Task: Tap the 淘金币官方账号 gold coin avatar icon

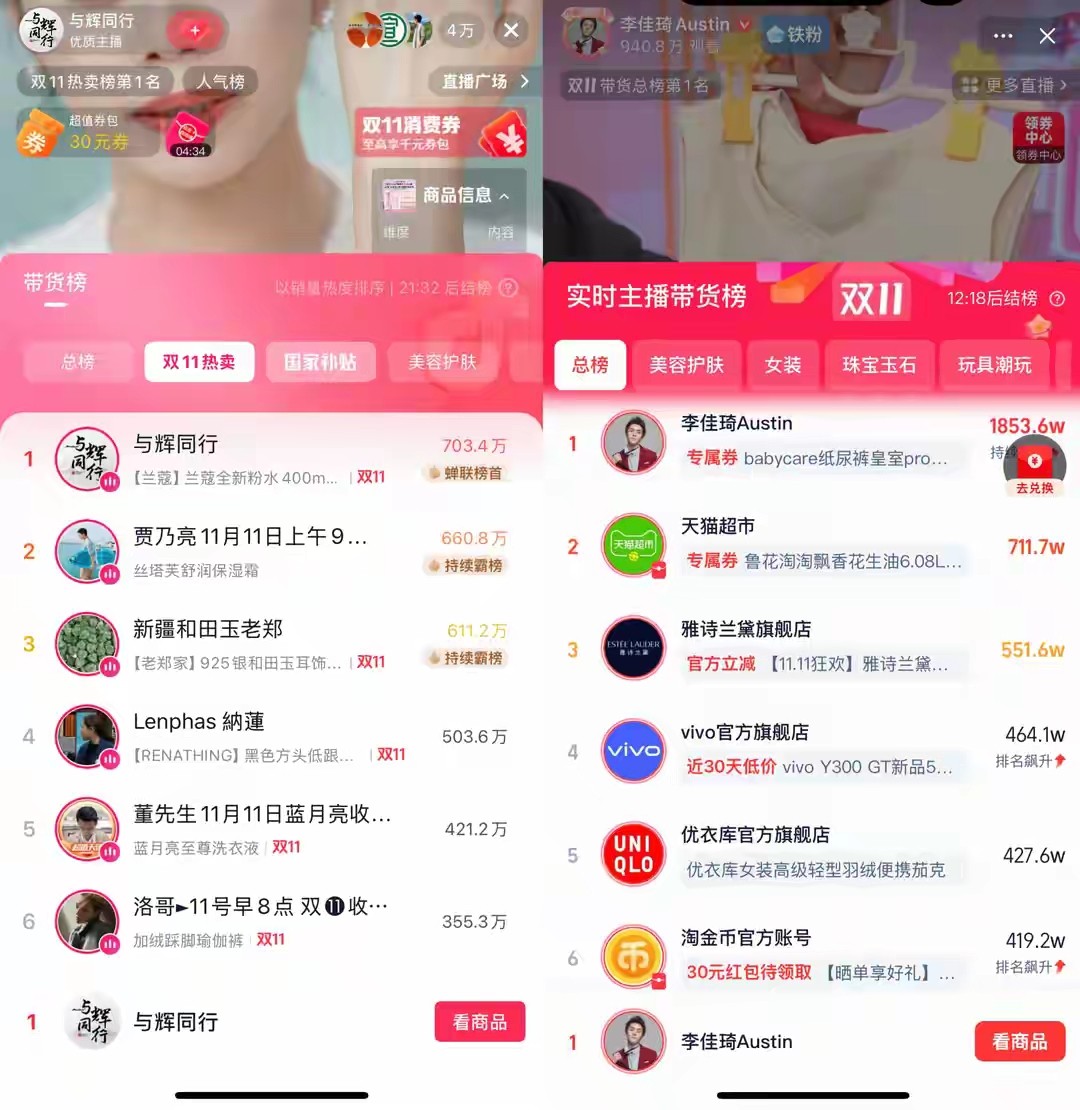Action: (x=633, y=957)
